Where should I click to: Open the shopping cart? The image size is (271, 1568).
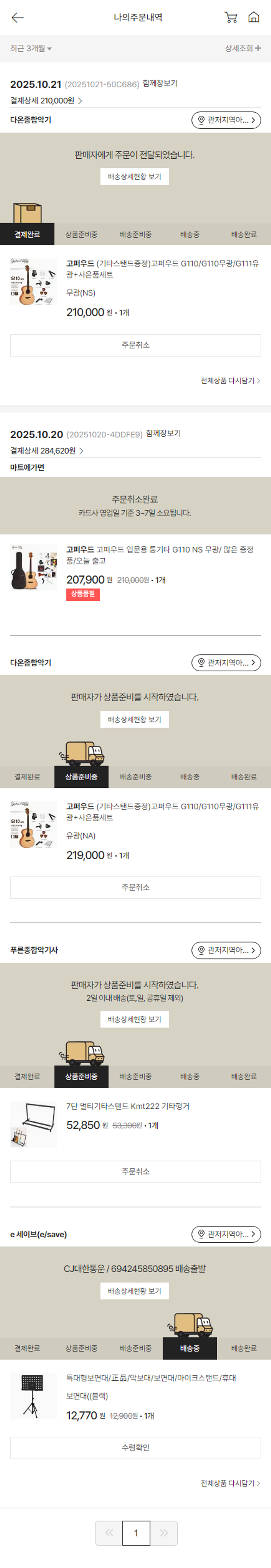[231, 18]
